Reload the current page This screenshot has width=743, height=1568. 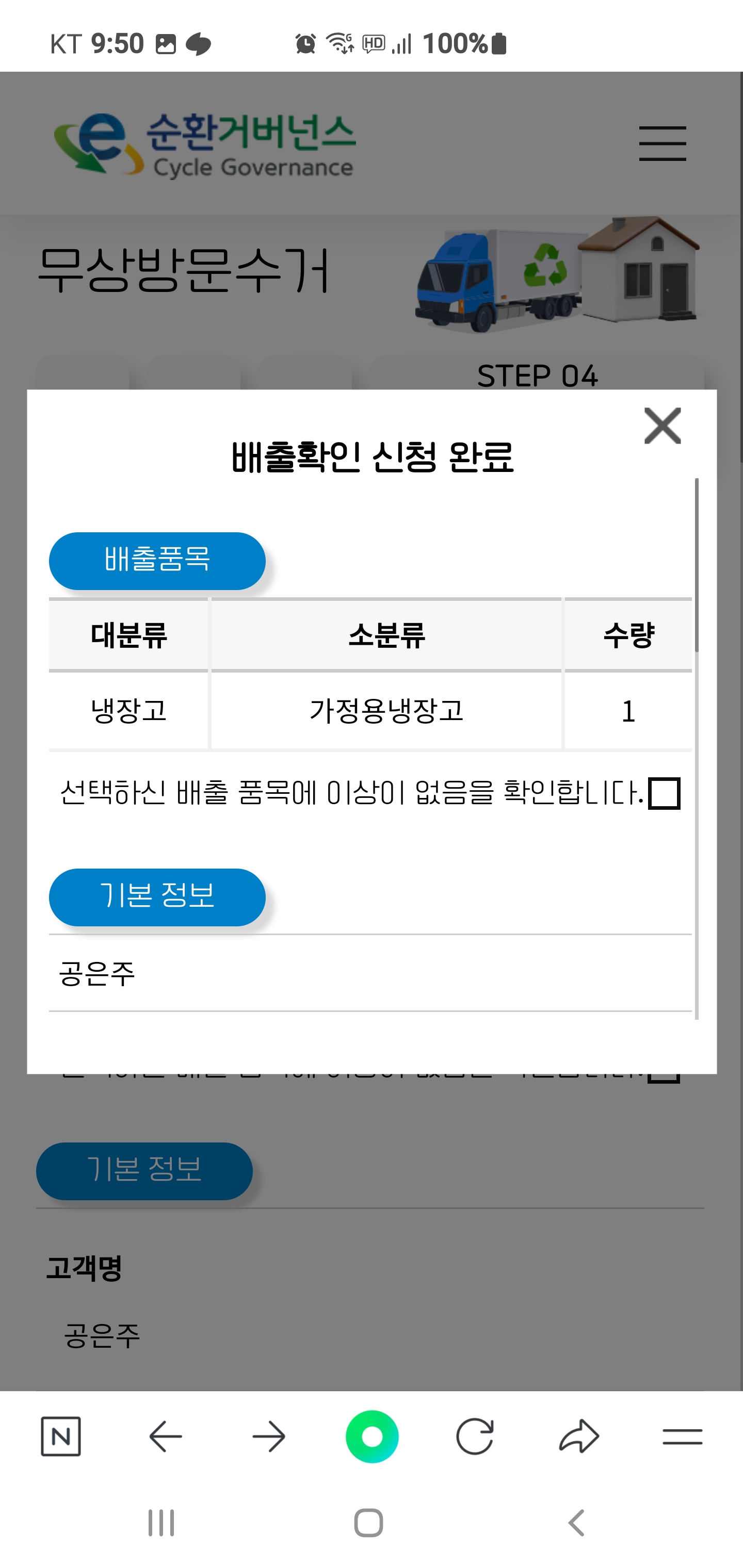(474, 1436)
